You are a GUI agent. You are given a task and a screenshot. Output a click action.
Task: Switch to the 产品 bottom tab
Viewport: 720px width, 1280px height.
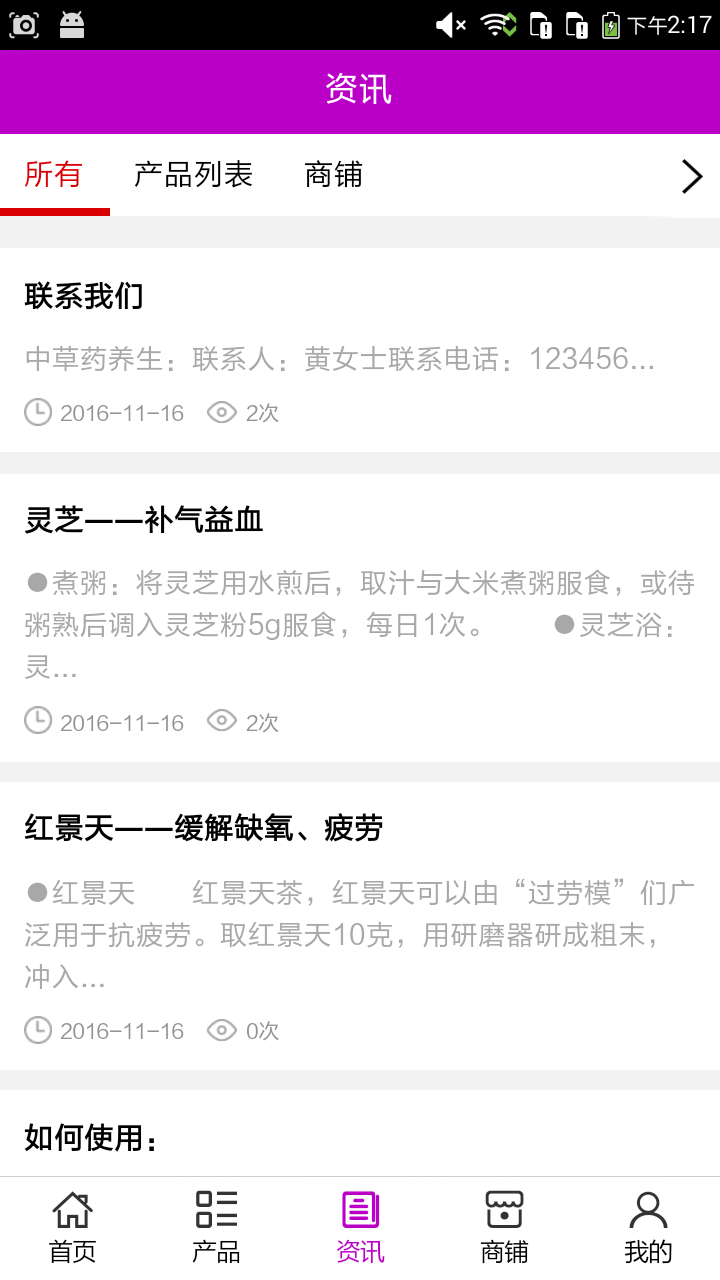(216, 1228)
